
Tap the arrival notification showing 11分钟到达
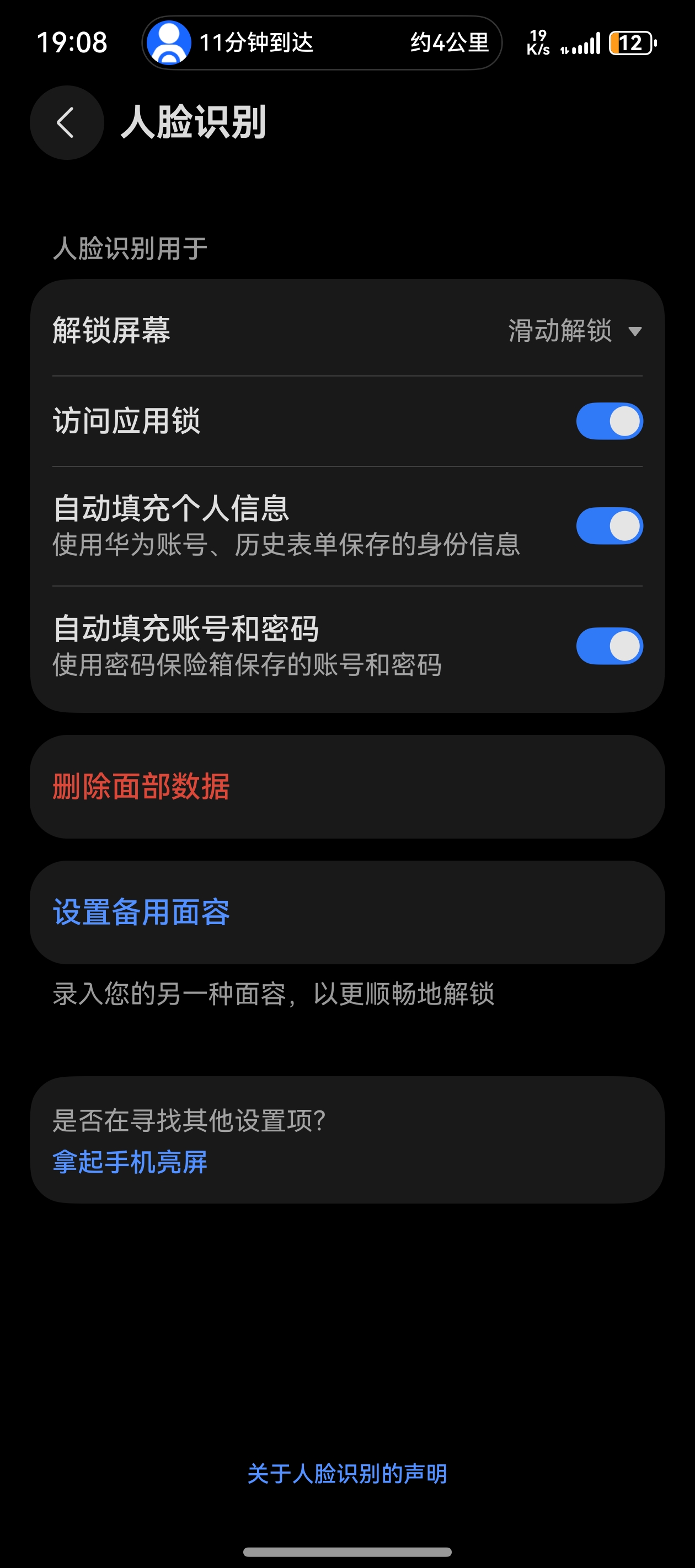coord(256,43)
